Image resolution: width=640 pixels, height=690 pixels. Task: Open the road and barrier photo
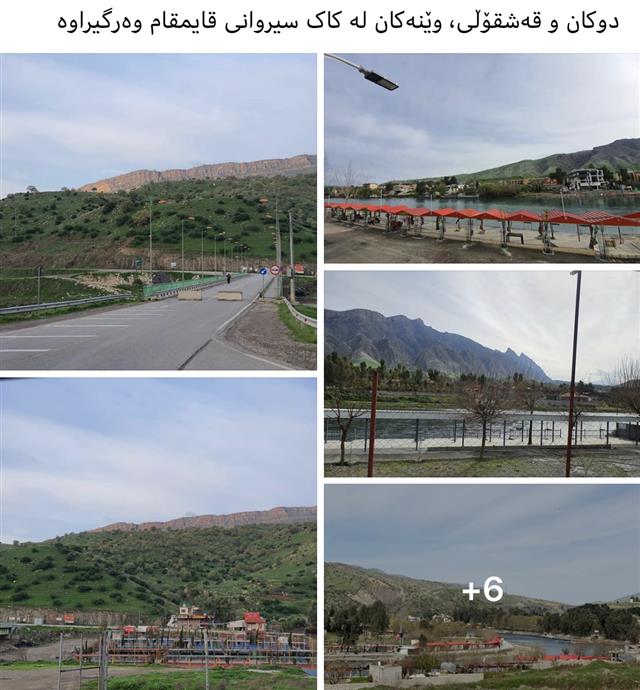click(x=158, y=212)
